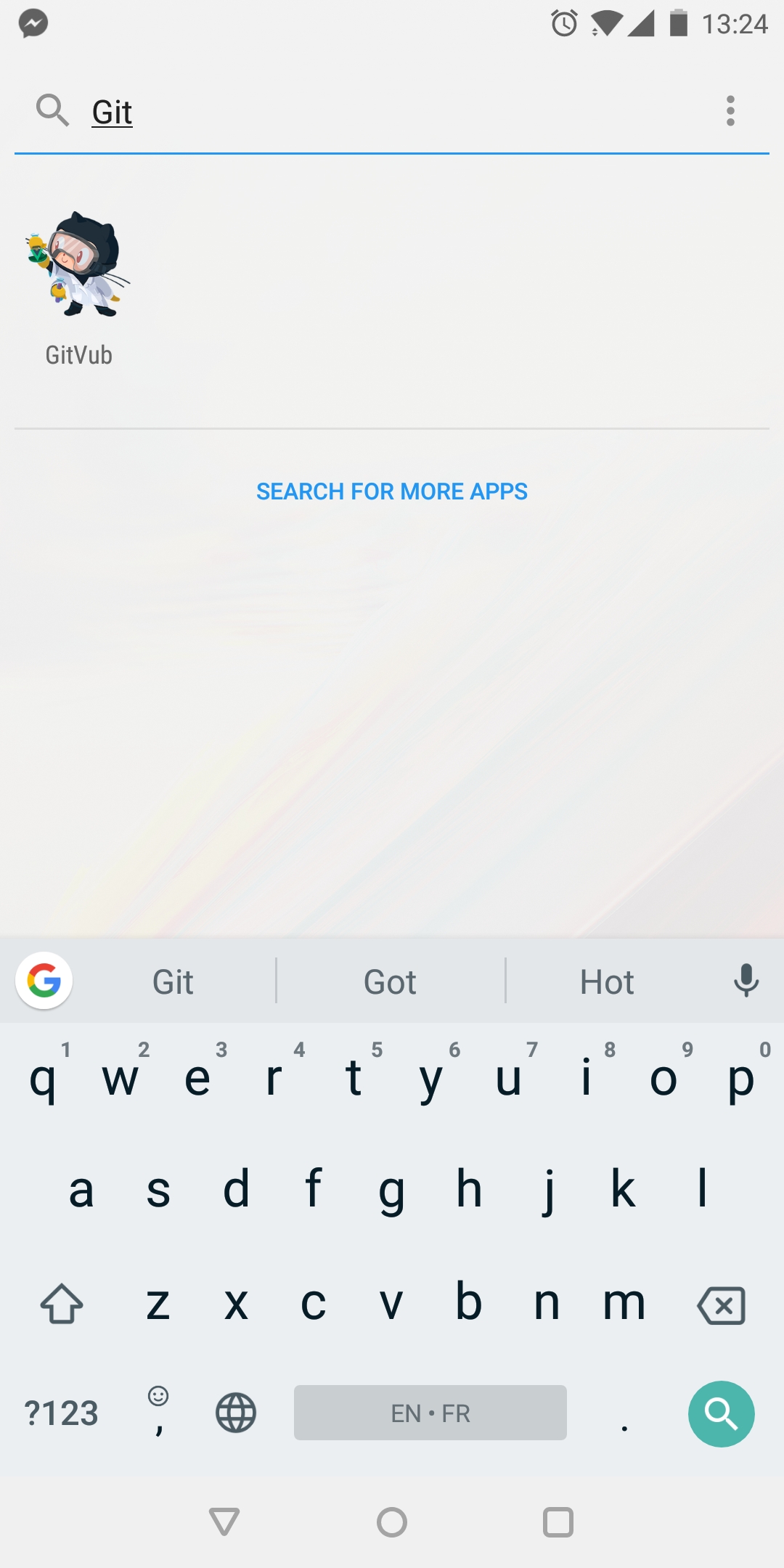This screenshot has width=784, height=1568.
Task: Tap the emoji comma key
Action: tap(158, 1413)
